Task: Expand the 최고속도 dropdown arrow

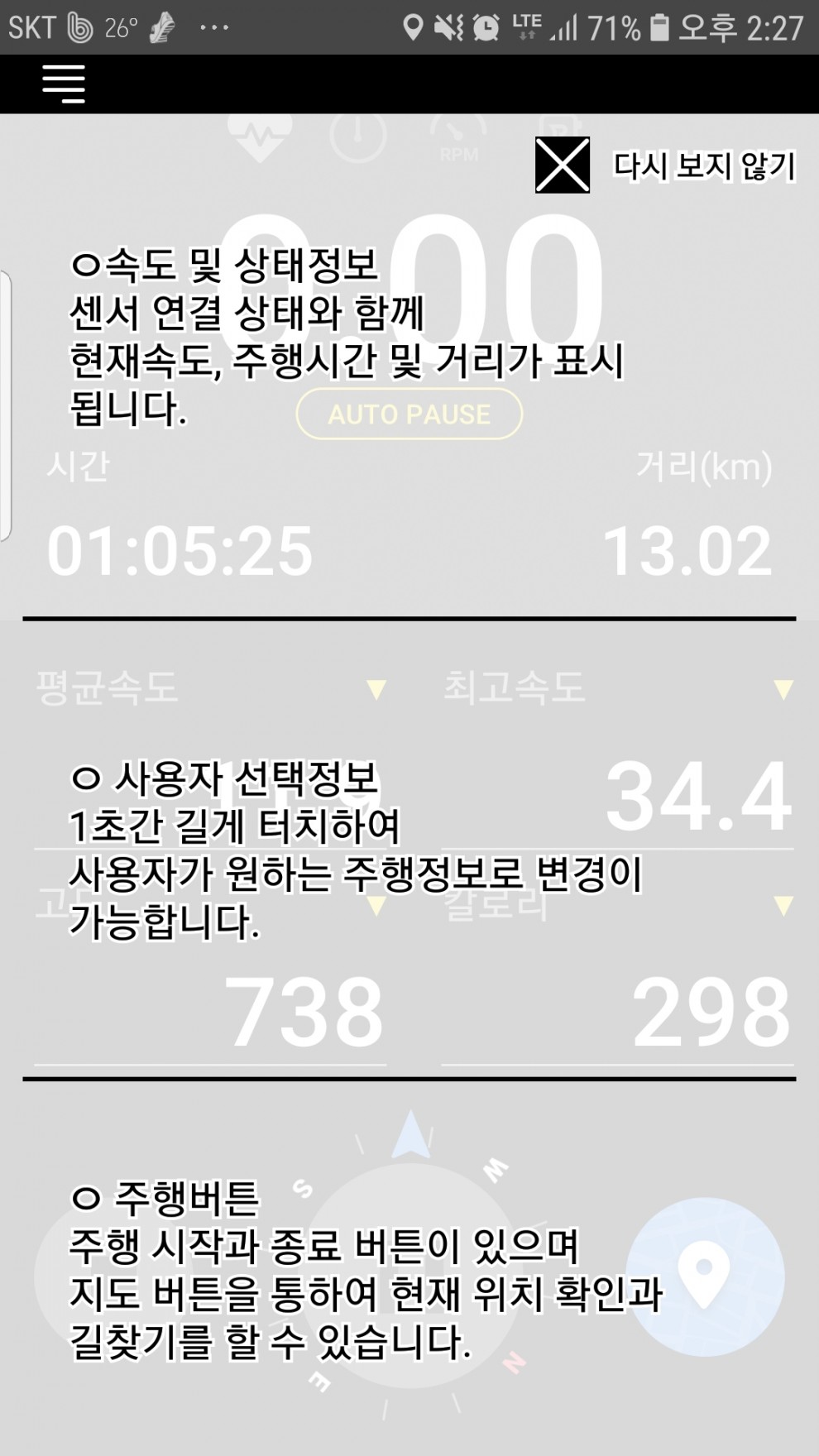Action: (x=783, y=689)
